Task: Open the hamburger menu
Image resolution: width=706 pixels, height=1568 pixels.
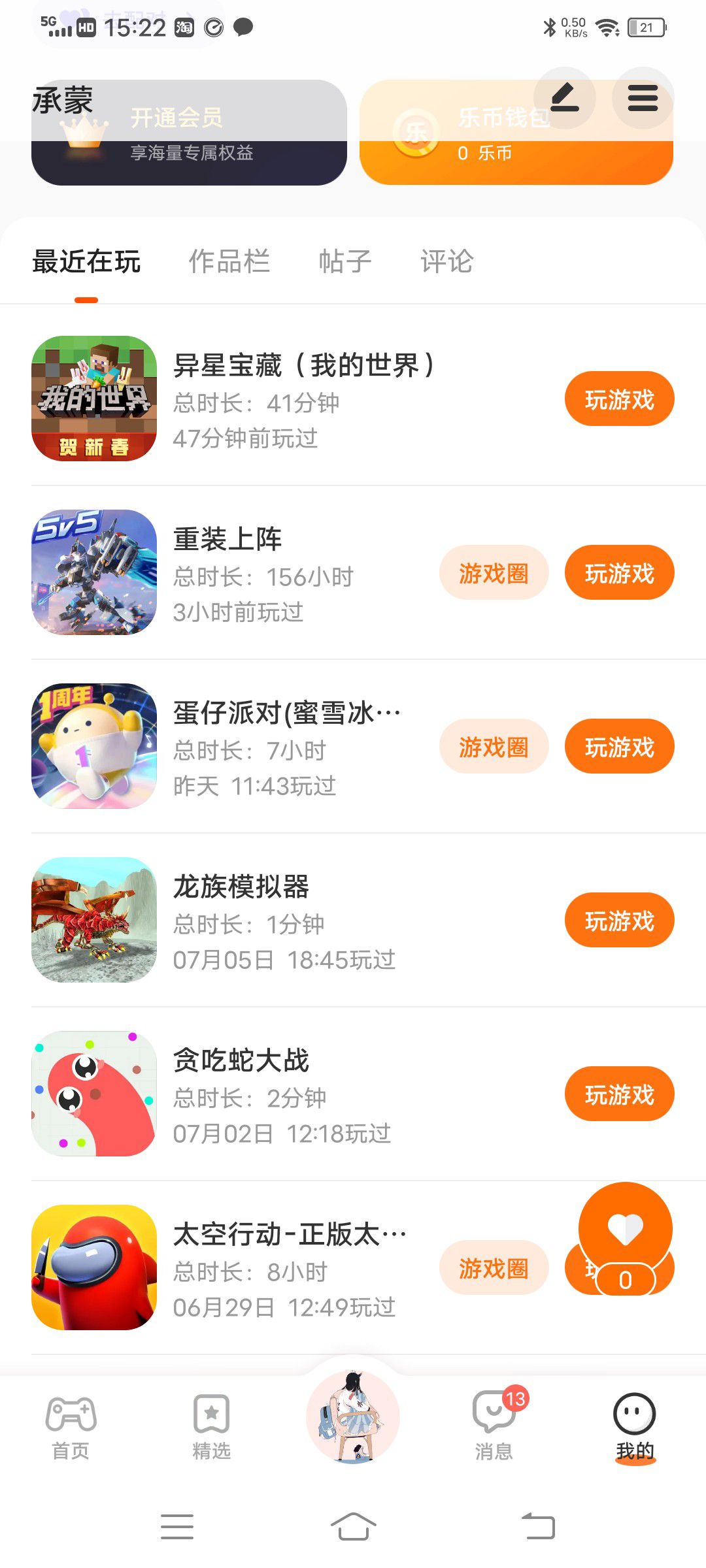Action: (x=643, y=98)
